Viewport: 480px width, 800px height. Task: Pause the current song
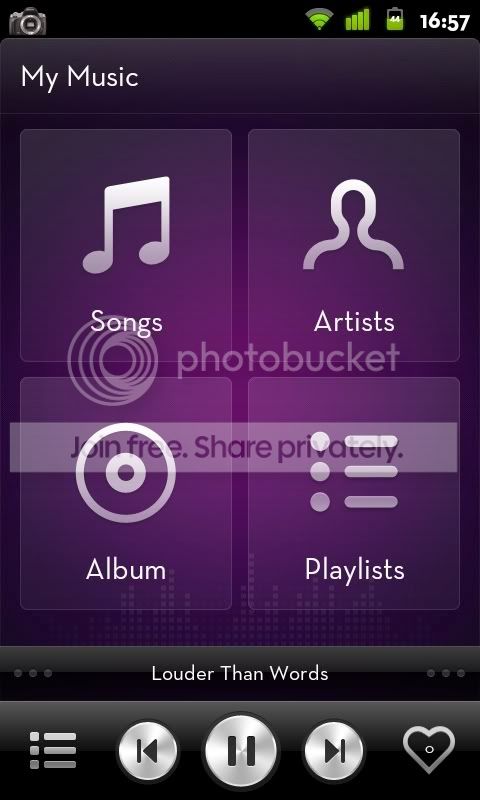[x=241, y=751]
